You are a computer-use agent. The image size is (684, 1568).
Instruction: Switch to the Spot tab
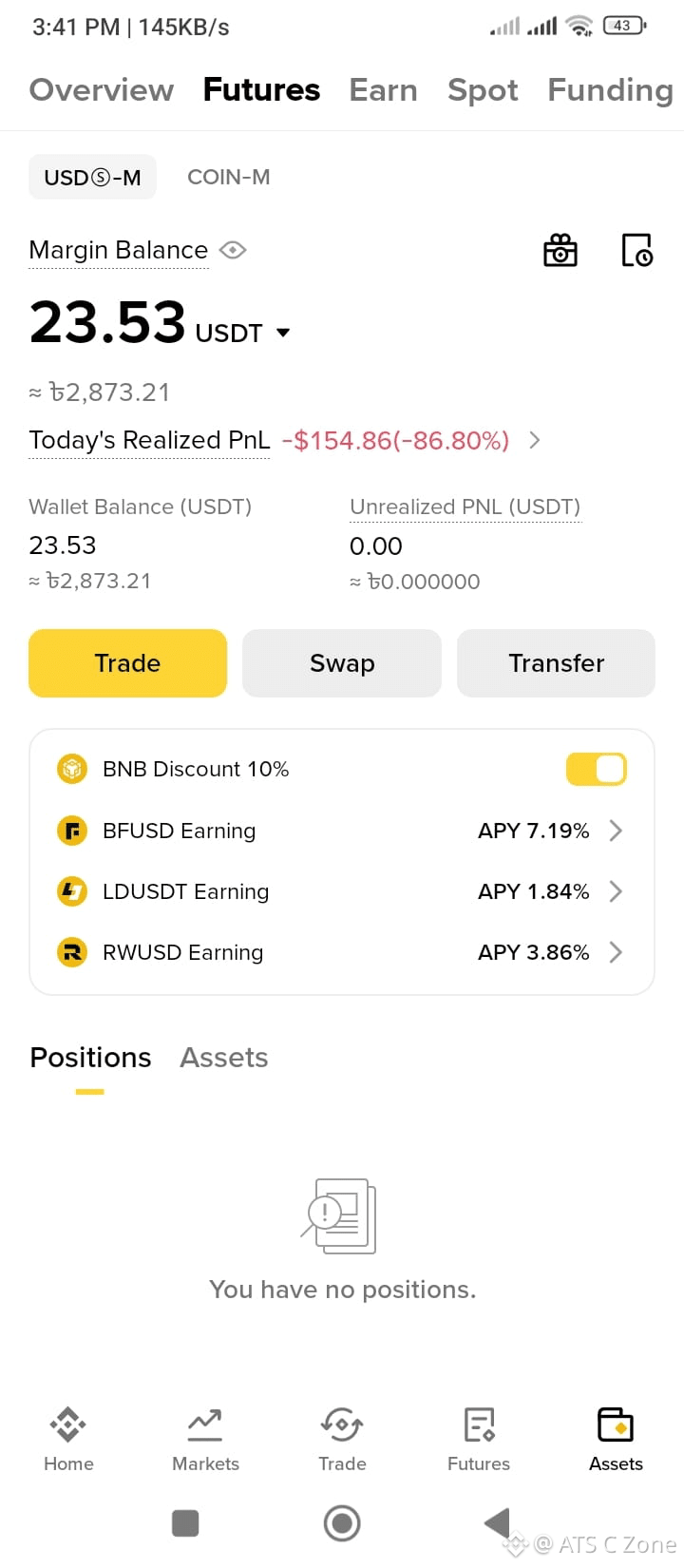coord(483,90)
